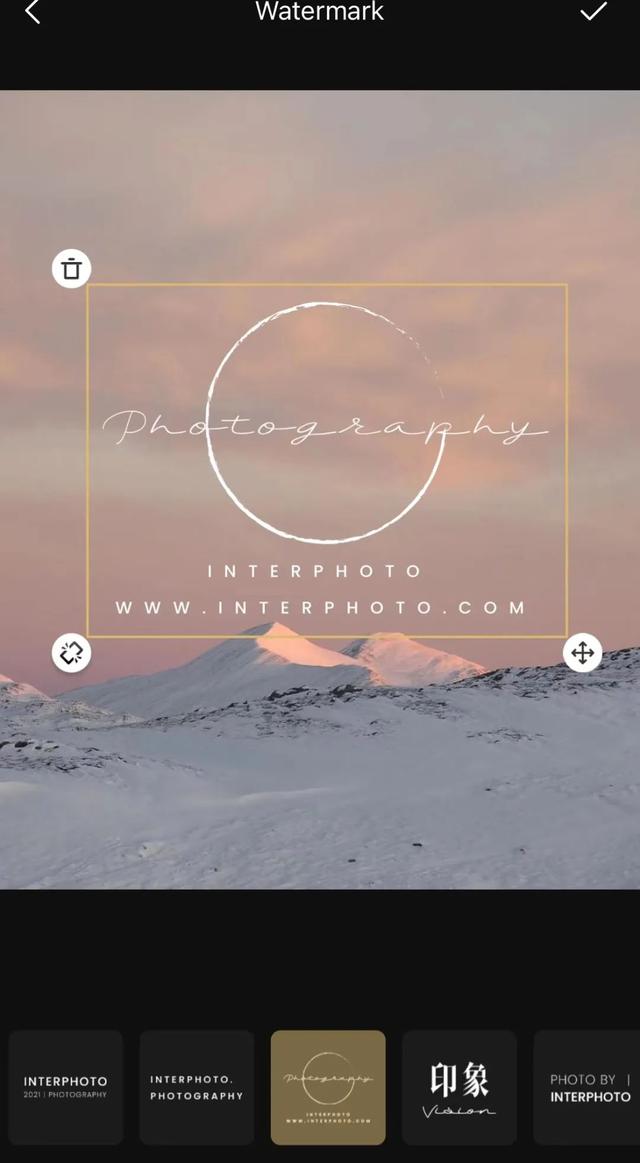Tap the rotate handle on the watermark
640x1163 pixels.
coord(71,653)
